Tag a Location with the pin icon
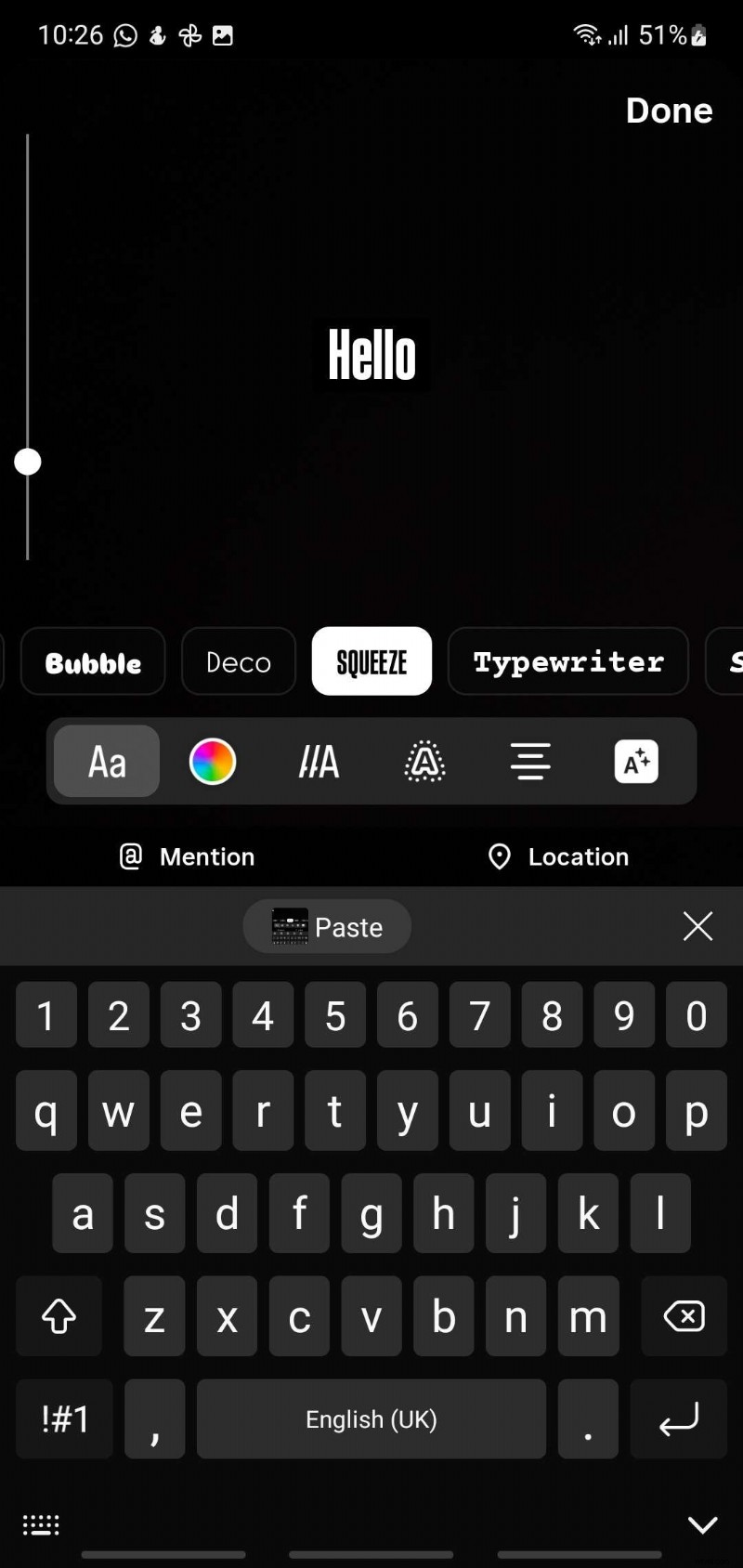The height and width of the screenshot is (1568, 743). 557,856
